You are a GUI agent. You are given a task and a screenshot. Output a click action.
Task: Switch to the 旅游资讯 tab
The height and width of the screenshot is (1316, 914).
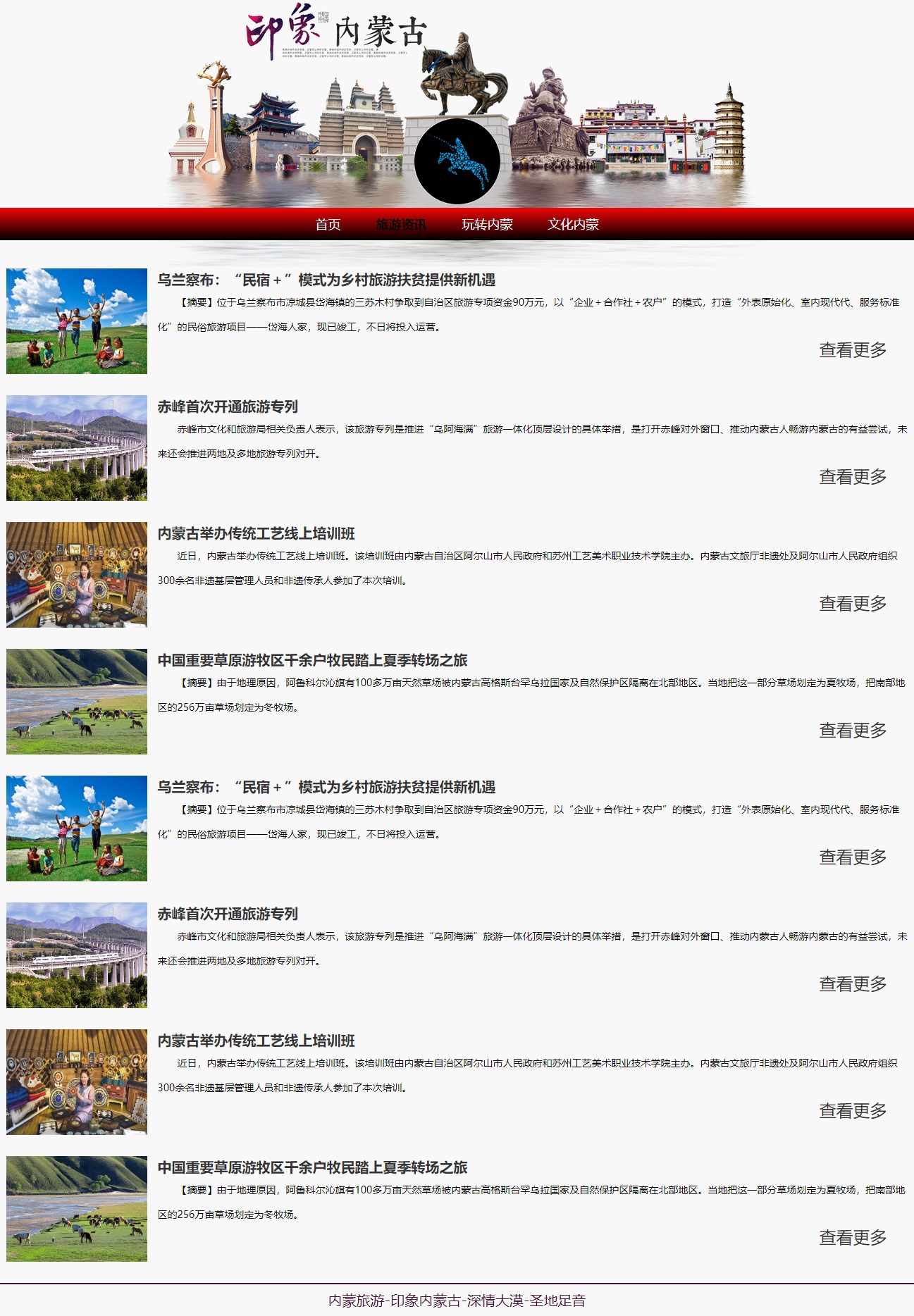tap(401, 225)
